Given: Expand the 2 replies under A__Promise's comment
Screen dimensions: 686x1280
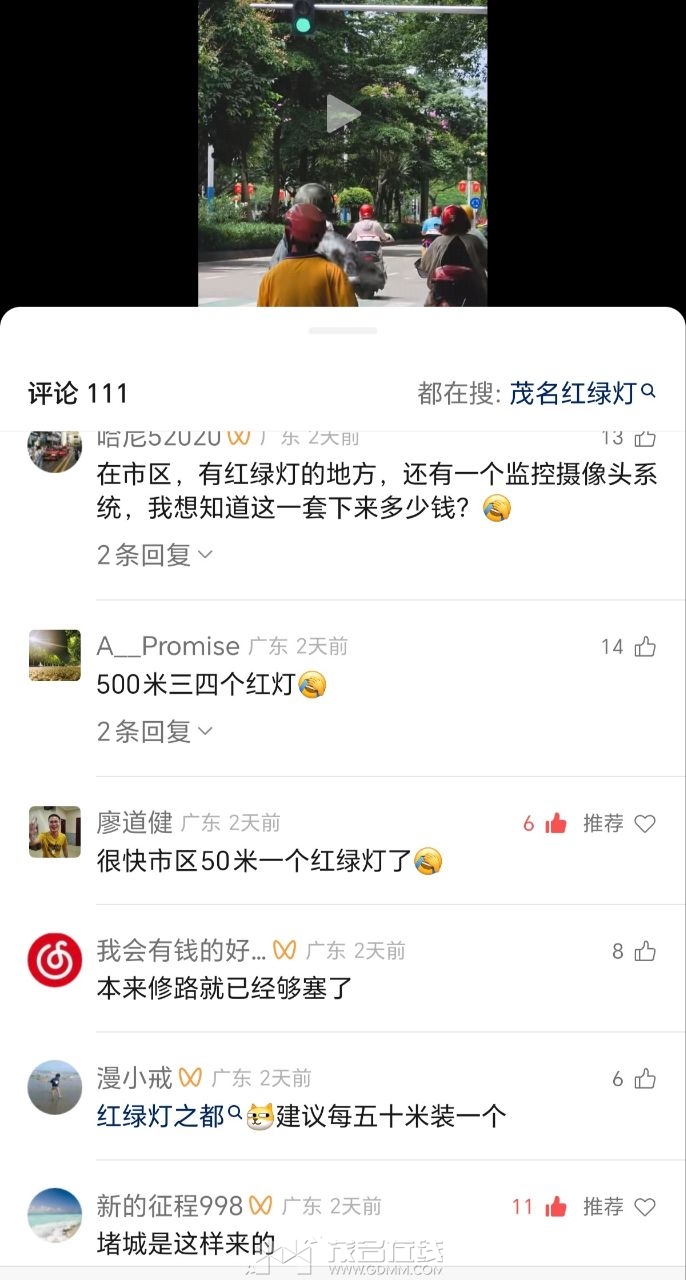Looking at the screenshot, I should pyautogui.click(x=155, y=732).
